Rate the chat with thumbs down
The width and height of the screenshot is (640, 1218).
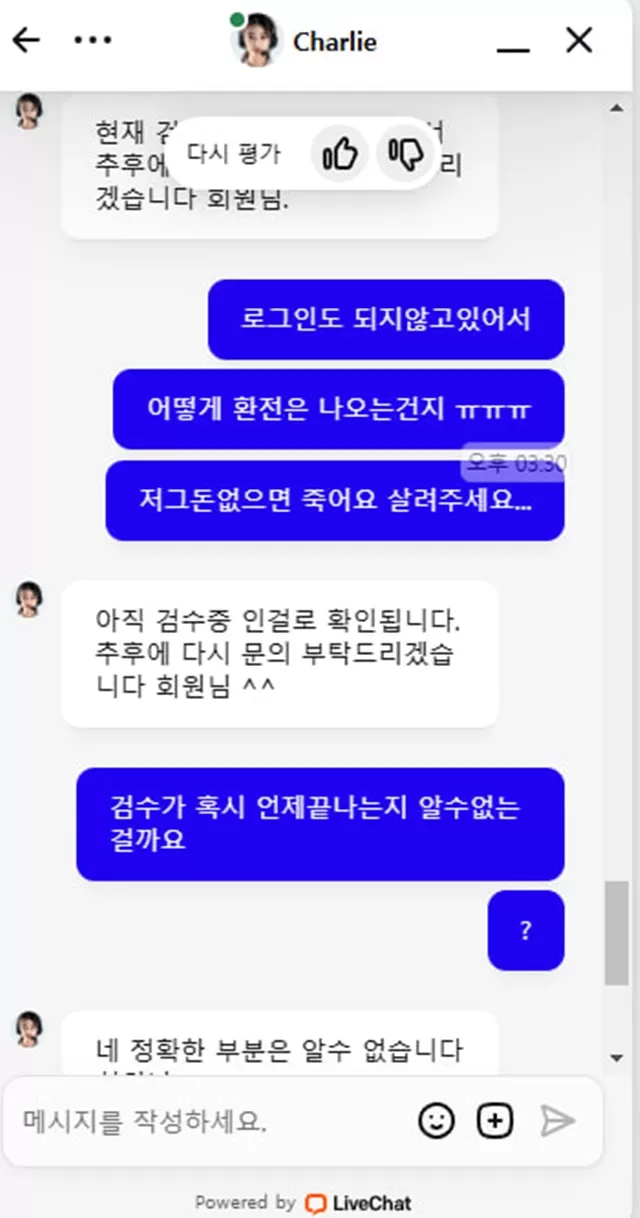(406, 154)
